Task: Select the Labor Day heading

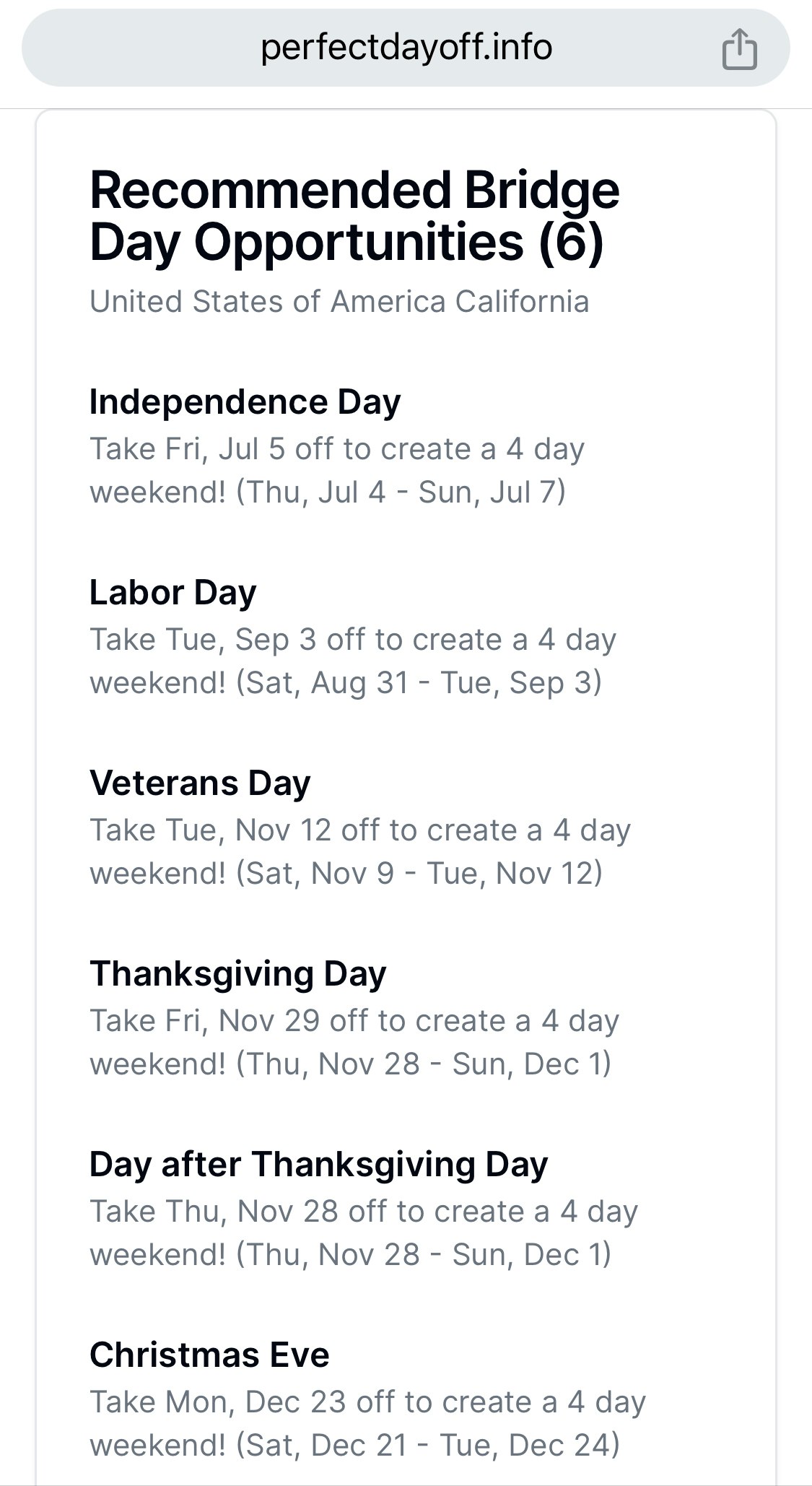Action: click(173, 594)
